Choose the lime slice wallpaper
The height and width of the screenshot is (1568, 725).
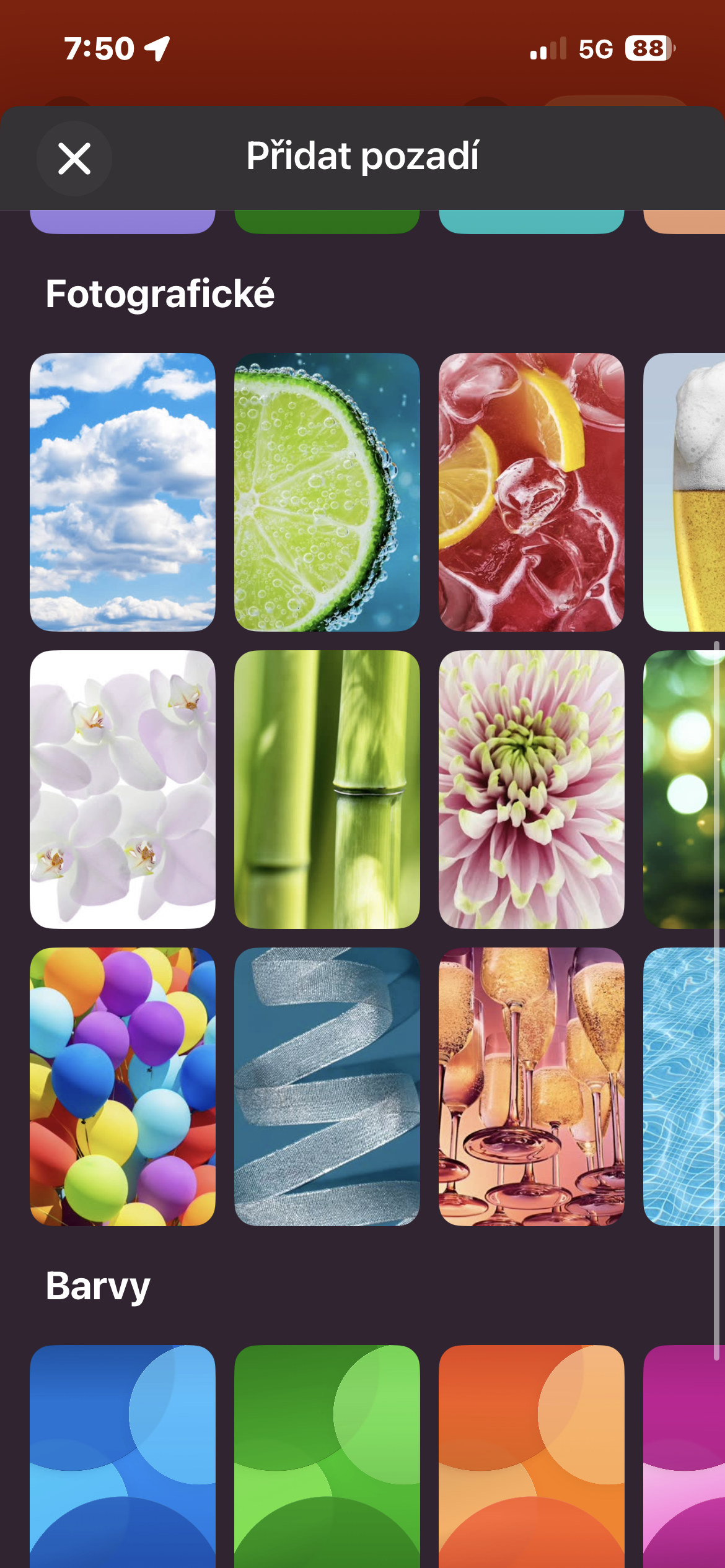click(x=327, y=492)
